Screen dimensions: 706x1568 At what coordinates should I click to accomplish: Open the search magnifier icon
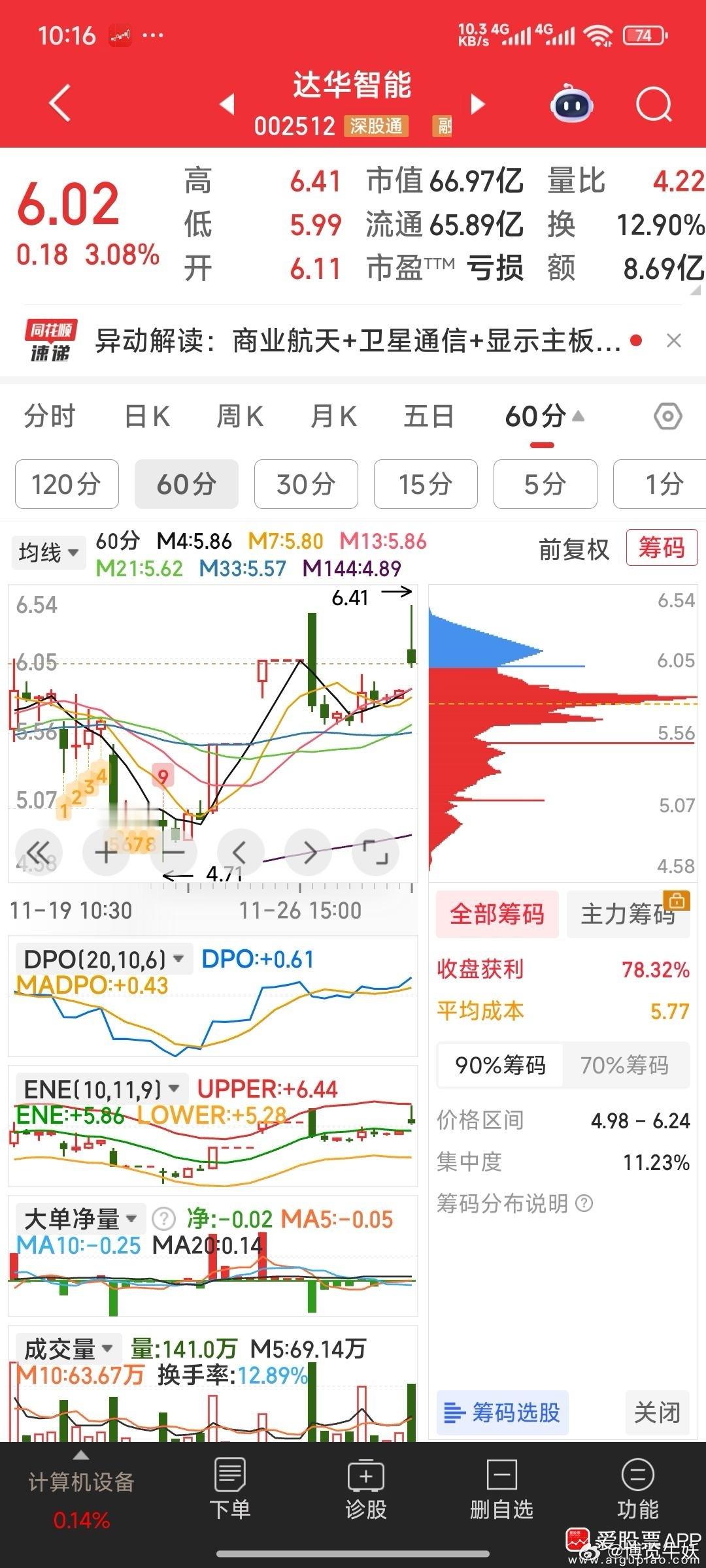[x=654, y=105]
